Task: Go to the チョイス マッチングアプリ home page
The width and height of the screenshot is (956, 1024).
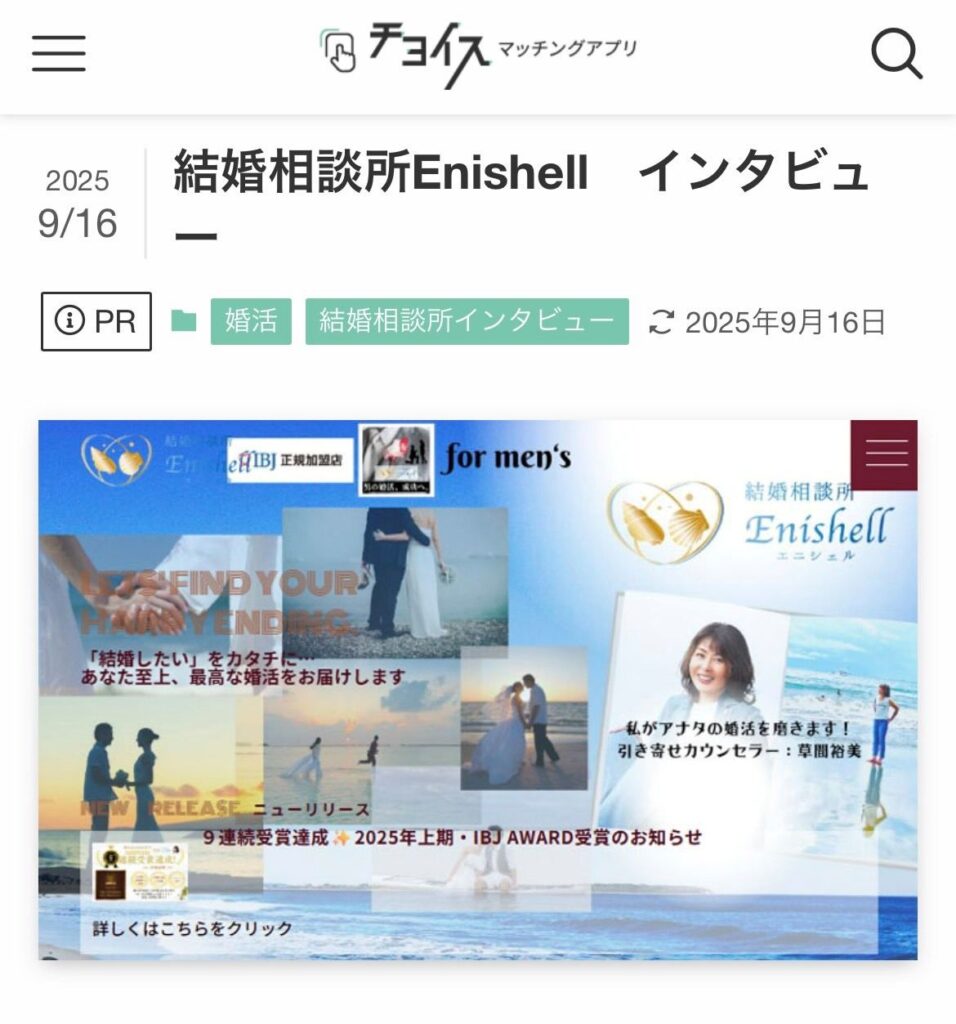Action: click(x=478, y=53)
